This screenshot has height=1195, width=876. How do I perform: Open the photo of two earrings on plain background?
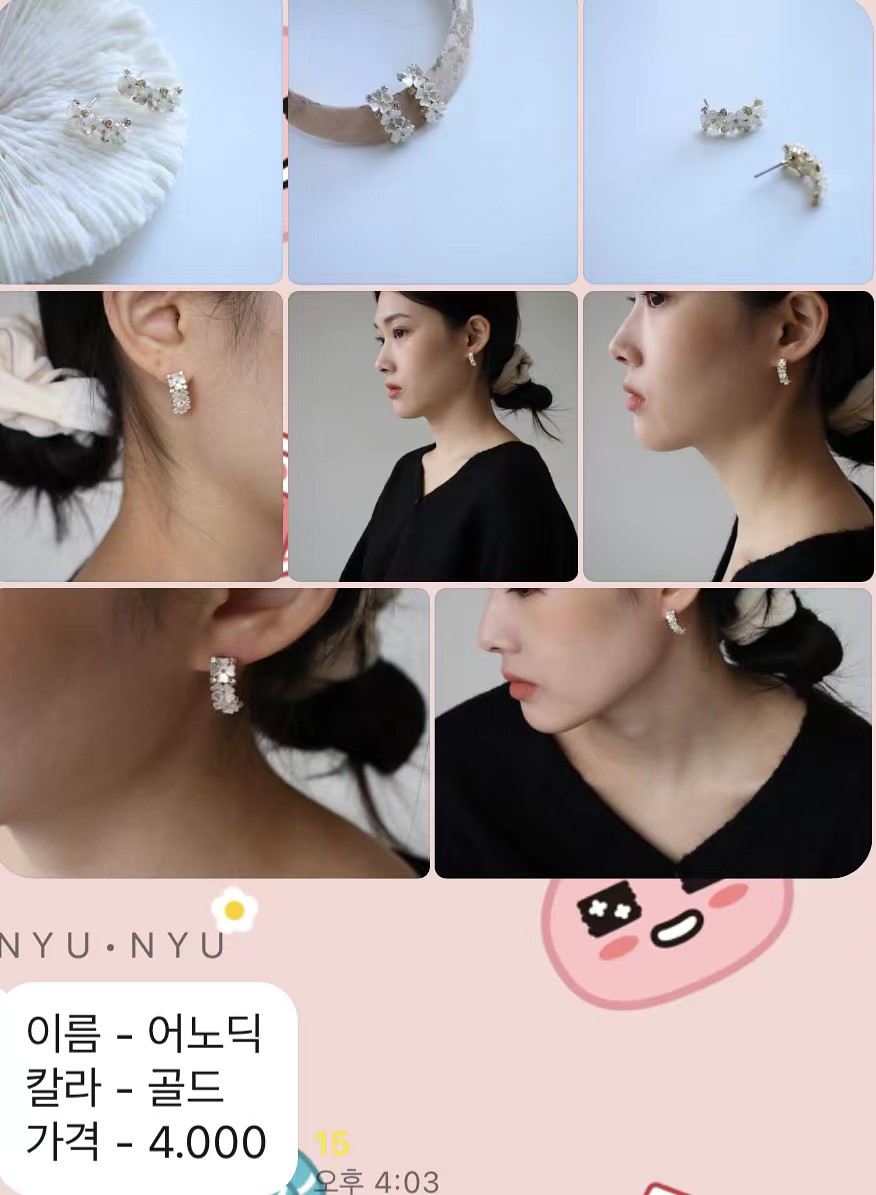[x=728, y=141]
